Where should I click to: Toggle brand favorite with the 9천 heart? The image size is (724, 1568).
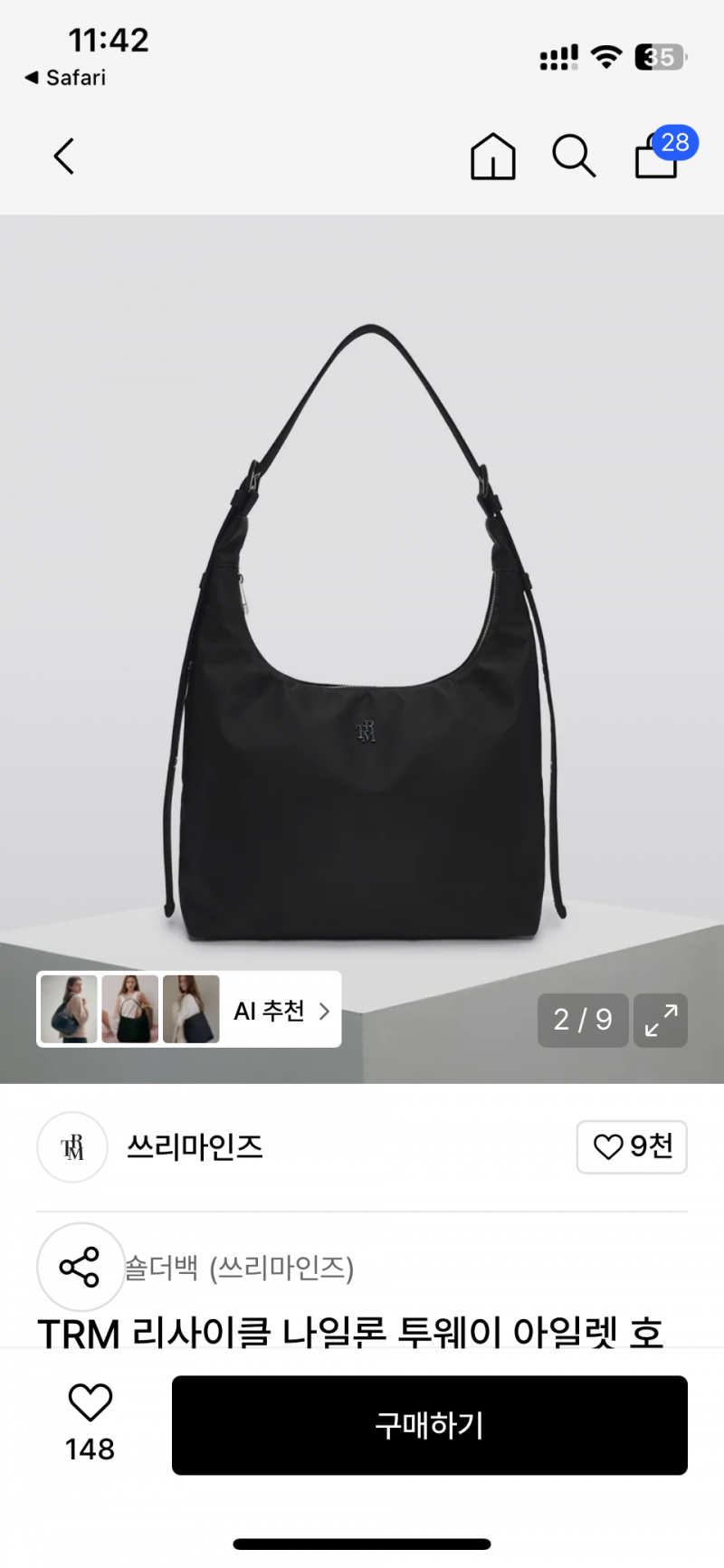pos(632,1147)
